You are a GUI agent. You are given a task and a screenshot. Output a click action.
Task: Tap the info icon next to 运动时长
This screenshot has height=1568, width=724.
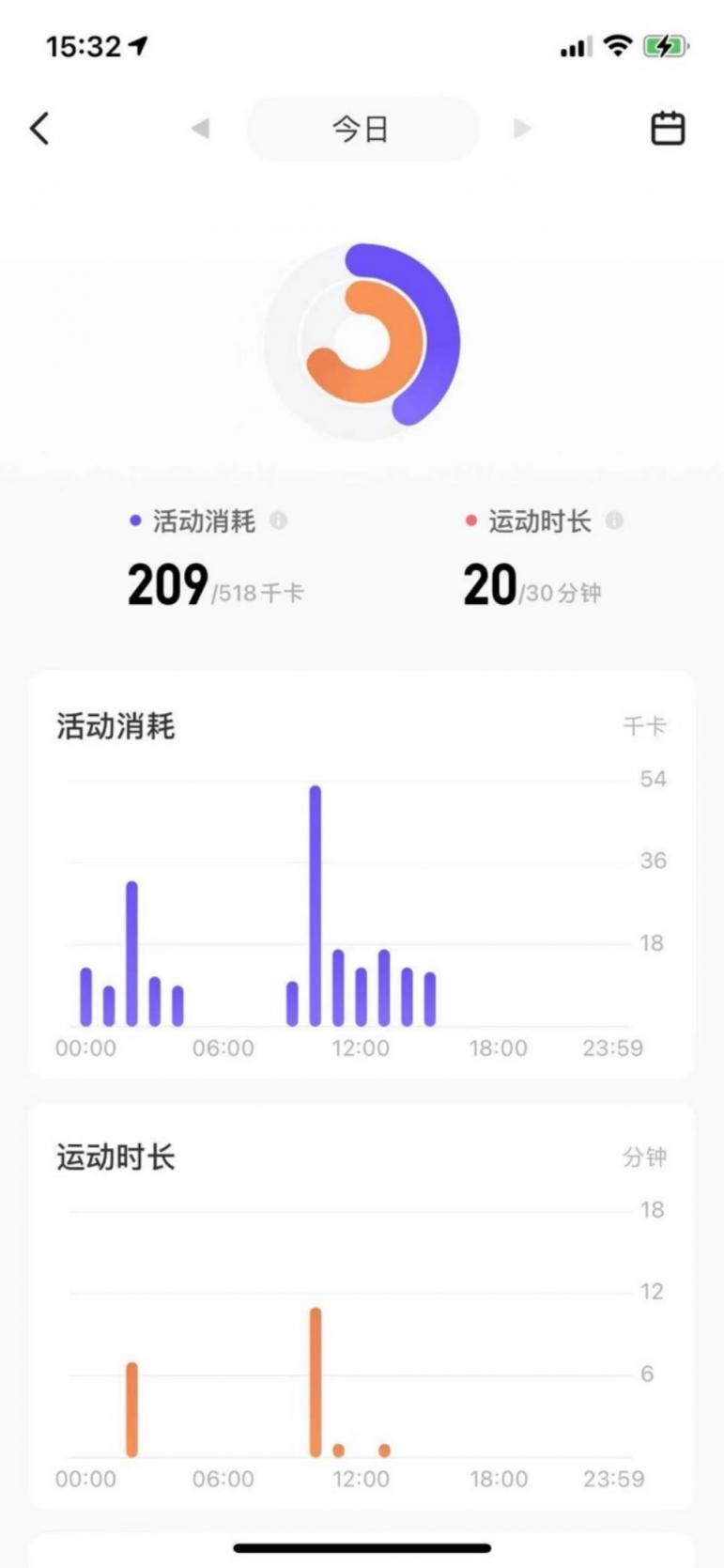pyautogui.click(x=615, y=521)
